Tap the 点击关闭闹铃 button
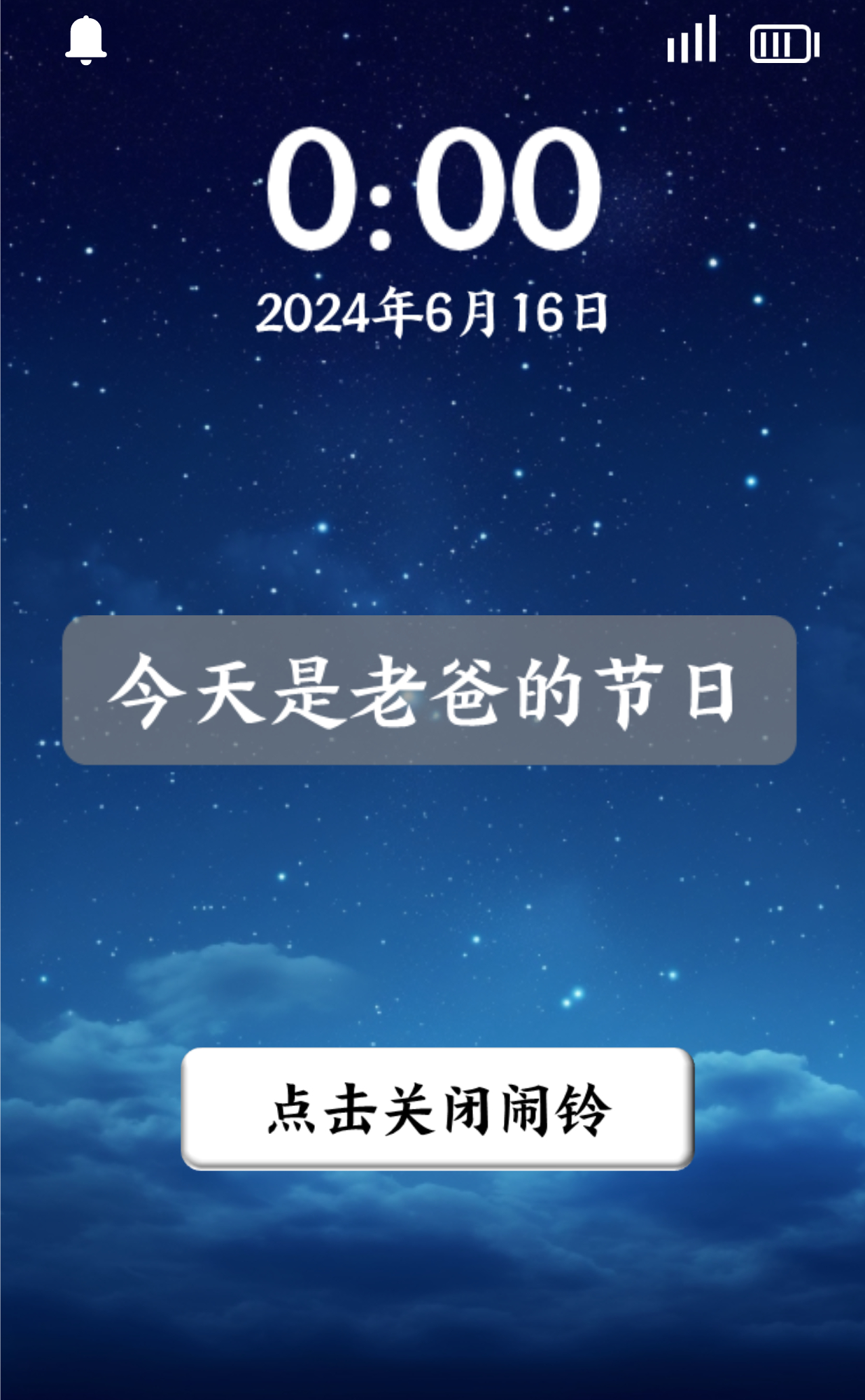 point(437,1109)
